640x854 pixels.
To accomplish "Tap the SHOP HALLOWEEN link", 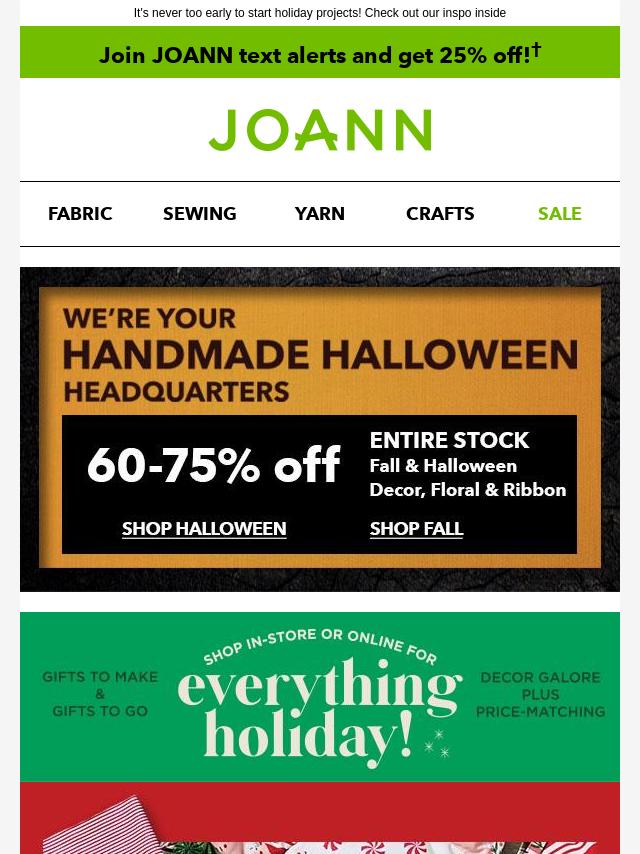I will (x=204, y=529).
